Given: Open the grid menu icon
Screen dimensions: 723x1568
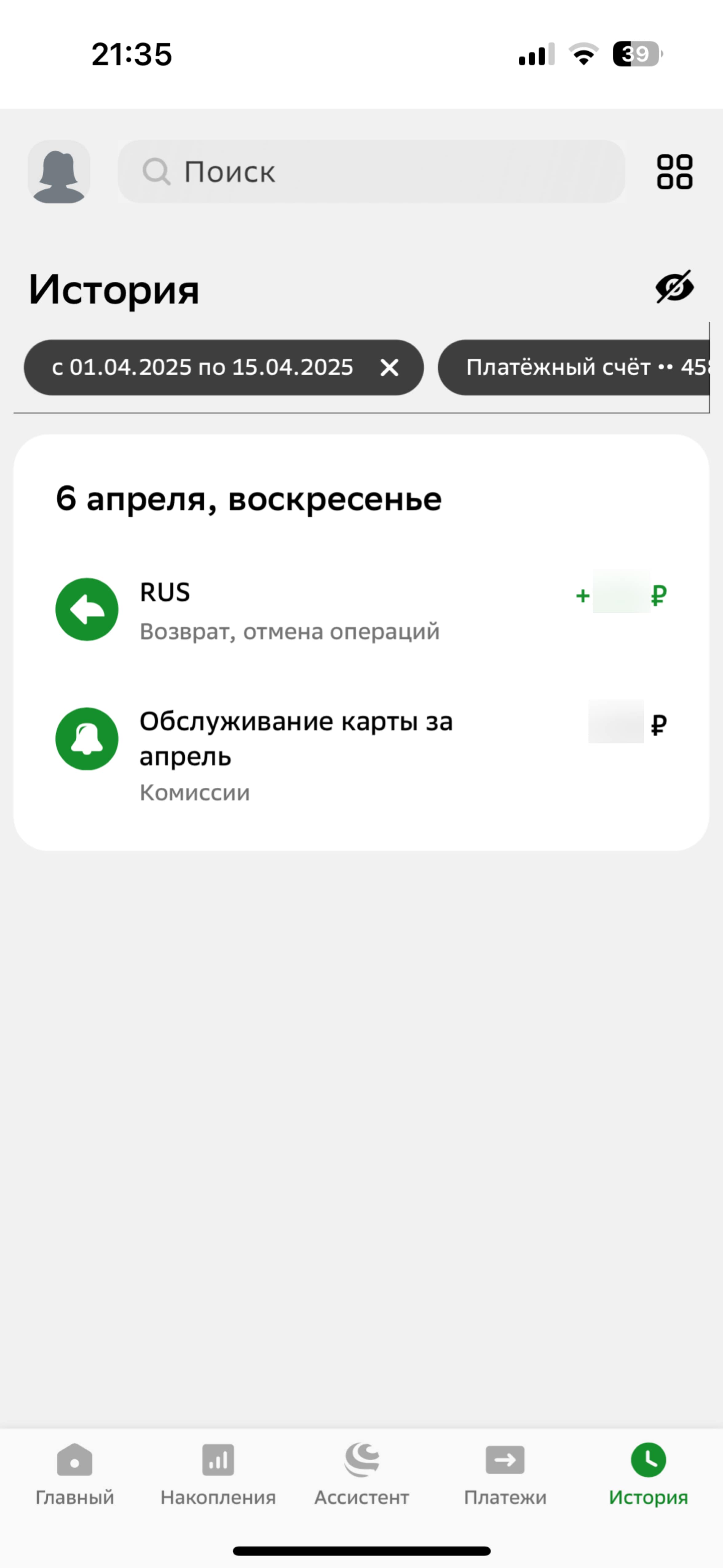Looking at the screenshot, I should pyautogui.click(x=674, y=172).
